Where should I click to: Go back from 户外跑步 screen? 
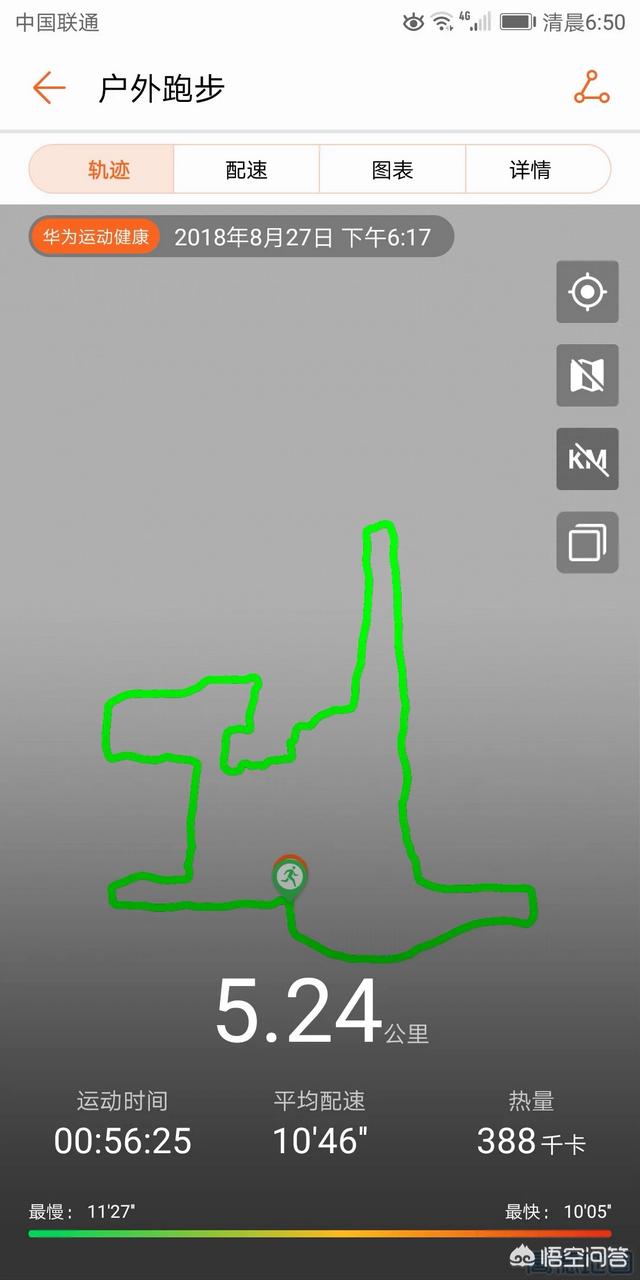(48, 88)
